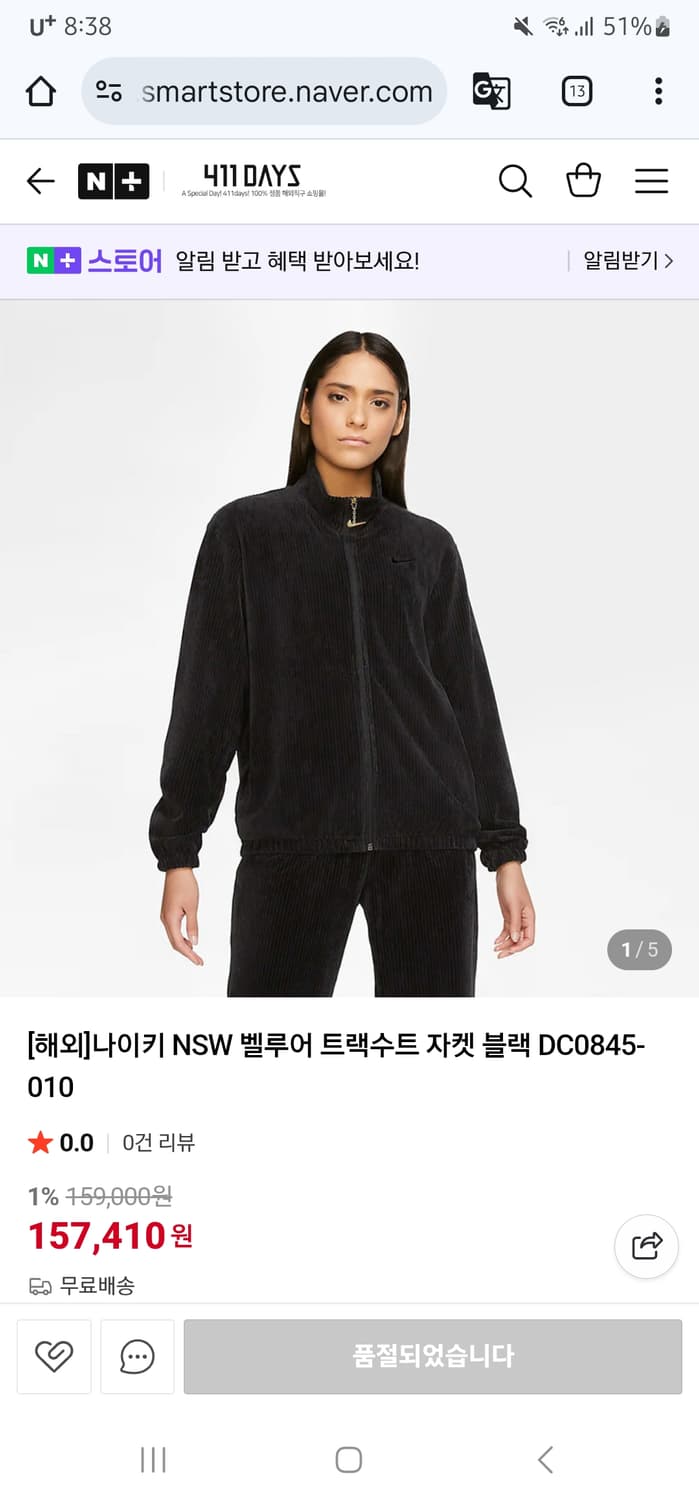Open recent apps in the navigation bar
Image resolution: width=699 pixels, height=1500 pixels.
[x=153, y=1460]
